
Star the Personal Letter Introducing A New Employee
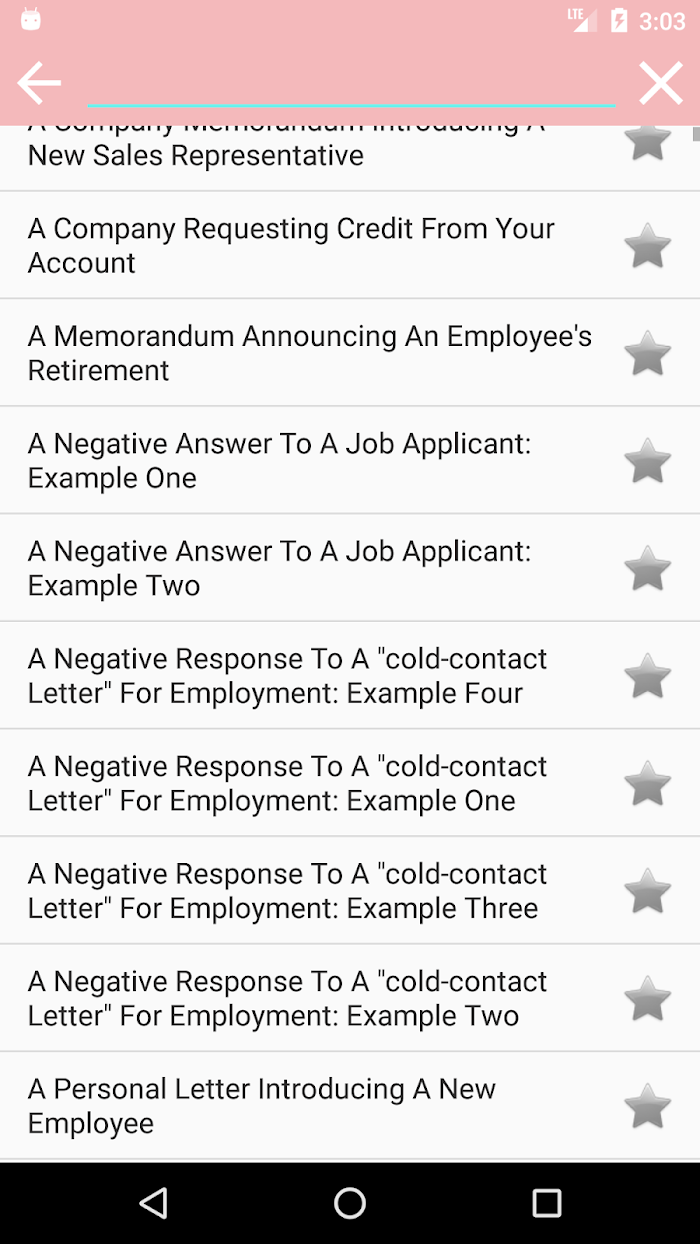click(x=647, y=1106)
